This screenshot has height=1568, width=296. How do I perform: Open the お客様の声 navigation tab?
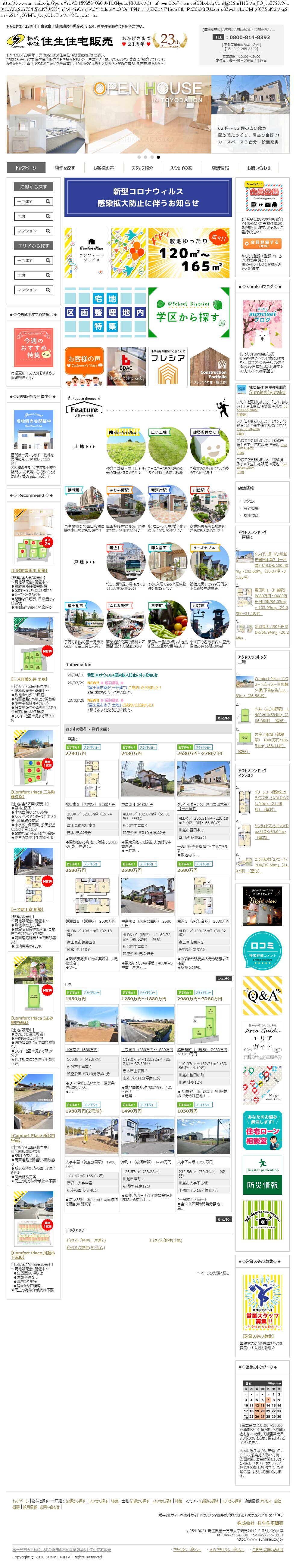coord(104,167)
